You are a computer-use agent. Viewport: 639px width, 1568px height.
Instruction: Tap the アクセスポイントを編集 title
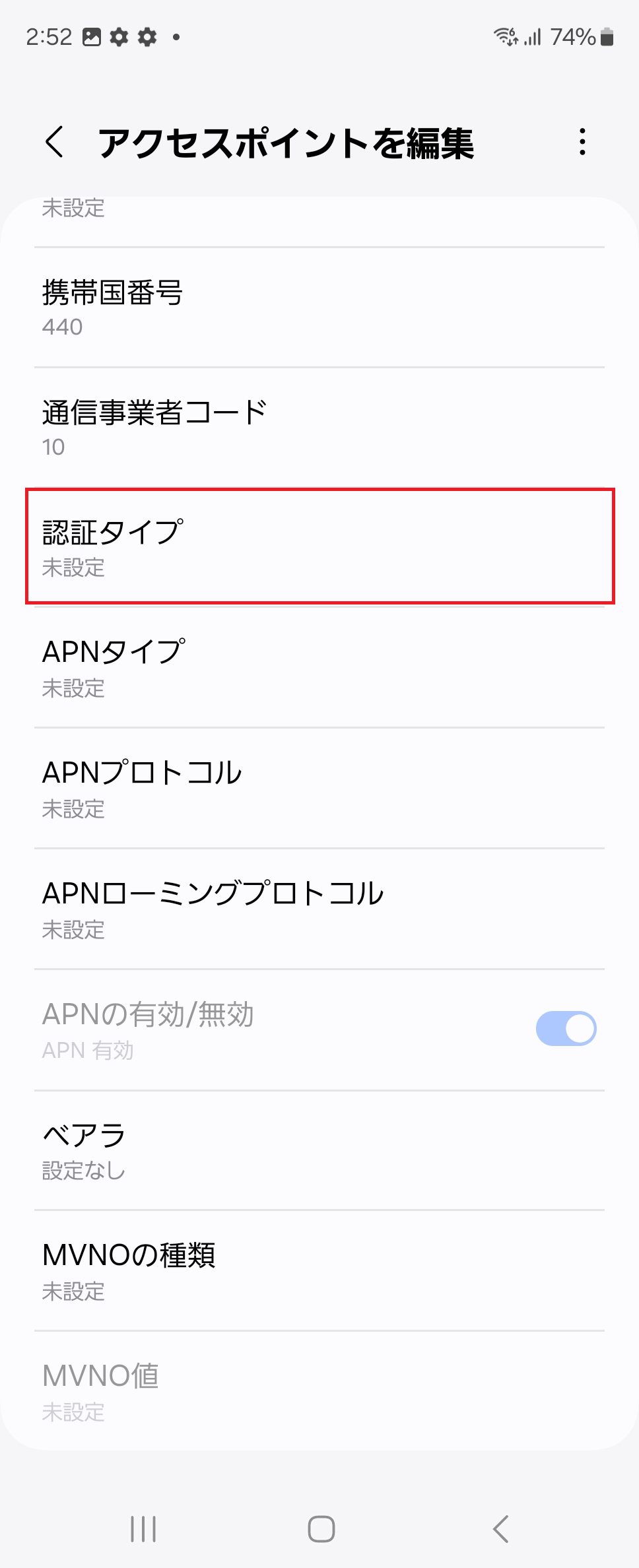tap(286, 144)
